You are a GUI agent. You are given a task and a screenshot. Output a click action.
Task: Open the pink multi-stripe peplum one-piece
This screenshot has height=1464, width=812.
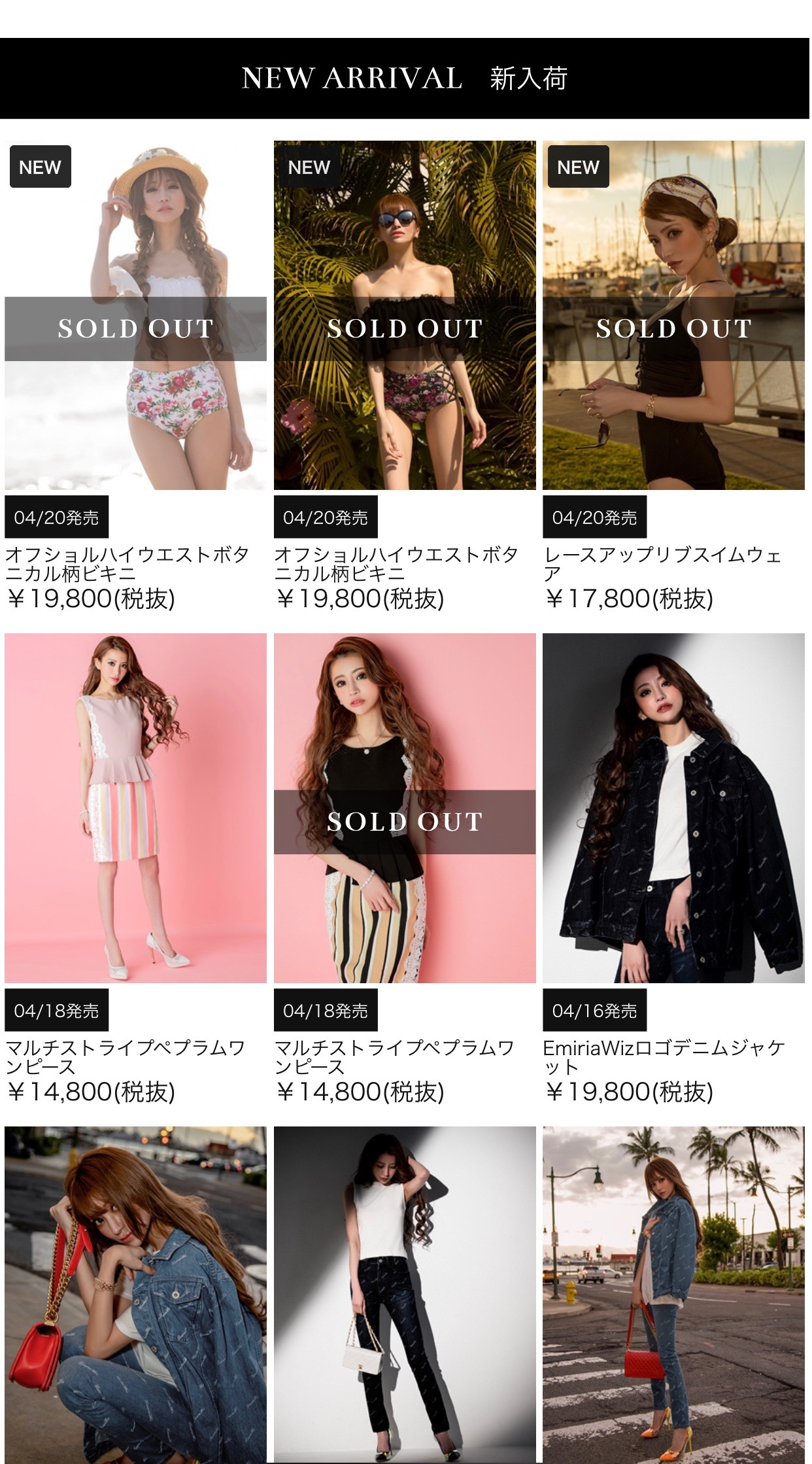coord(135,808)
